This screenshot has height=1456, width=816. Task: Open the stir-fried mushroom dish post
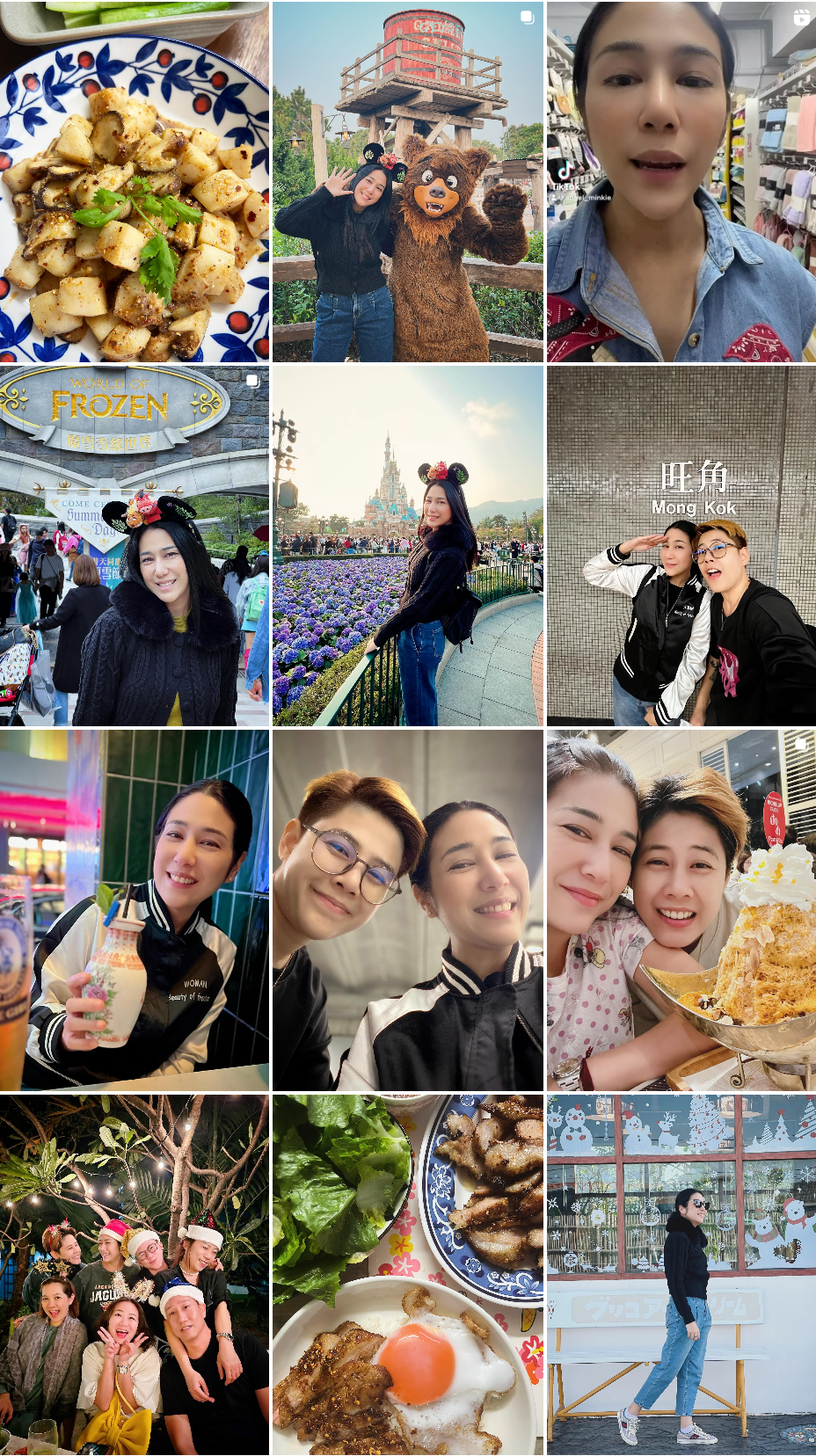[135, 182]
